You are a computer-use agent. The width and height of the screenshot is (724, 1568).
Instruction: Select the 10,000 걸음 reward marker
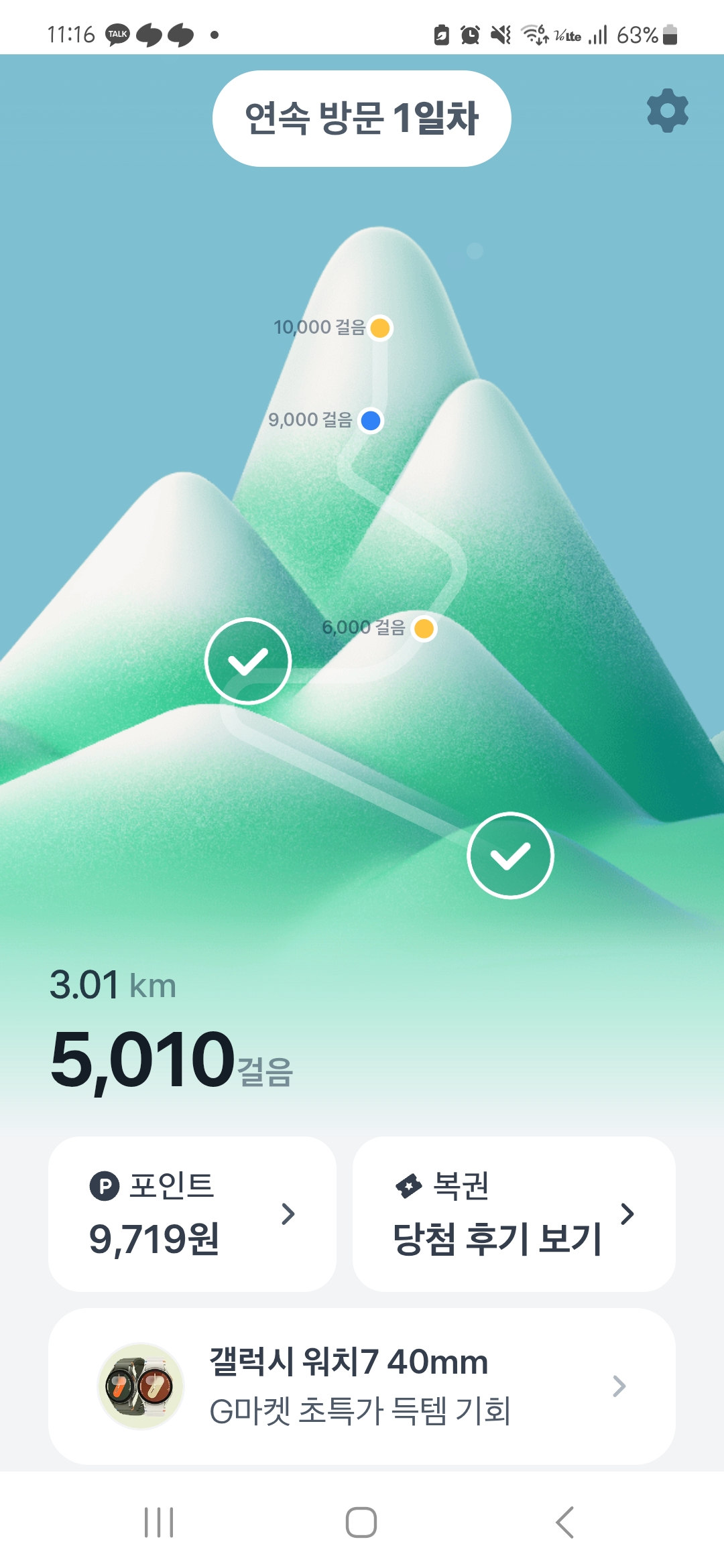pos(380,328)
